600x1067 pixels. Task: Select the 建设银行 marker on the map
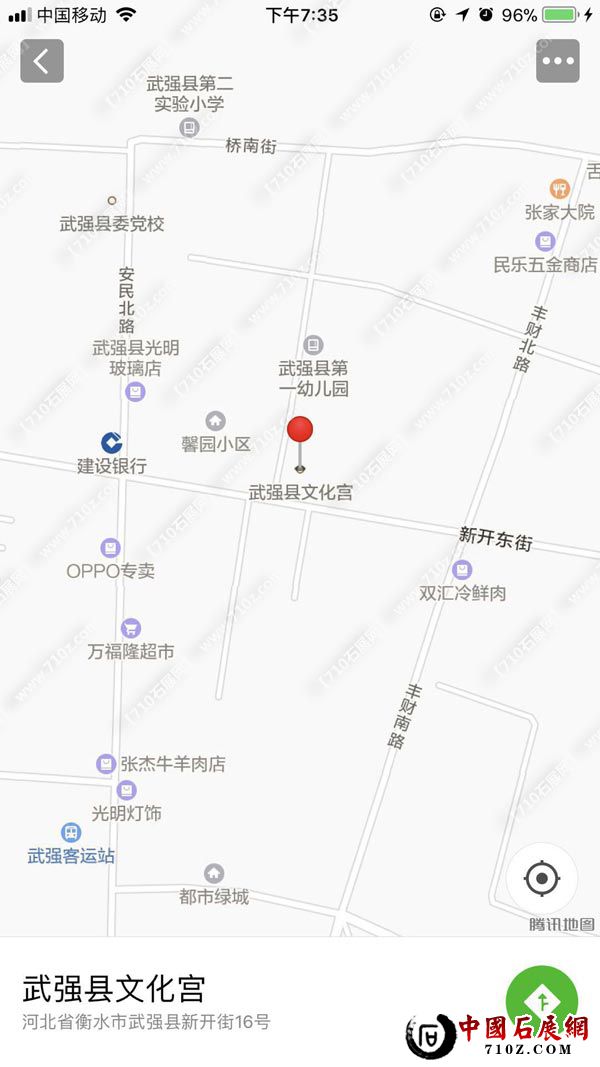tap(111, 442)
